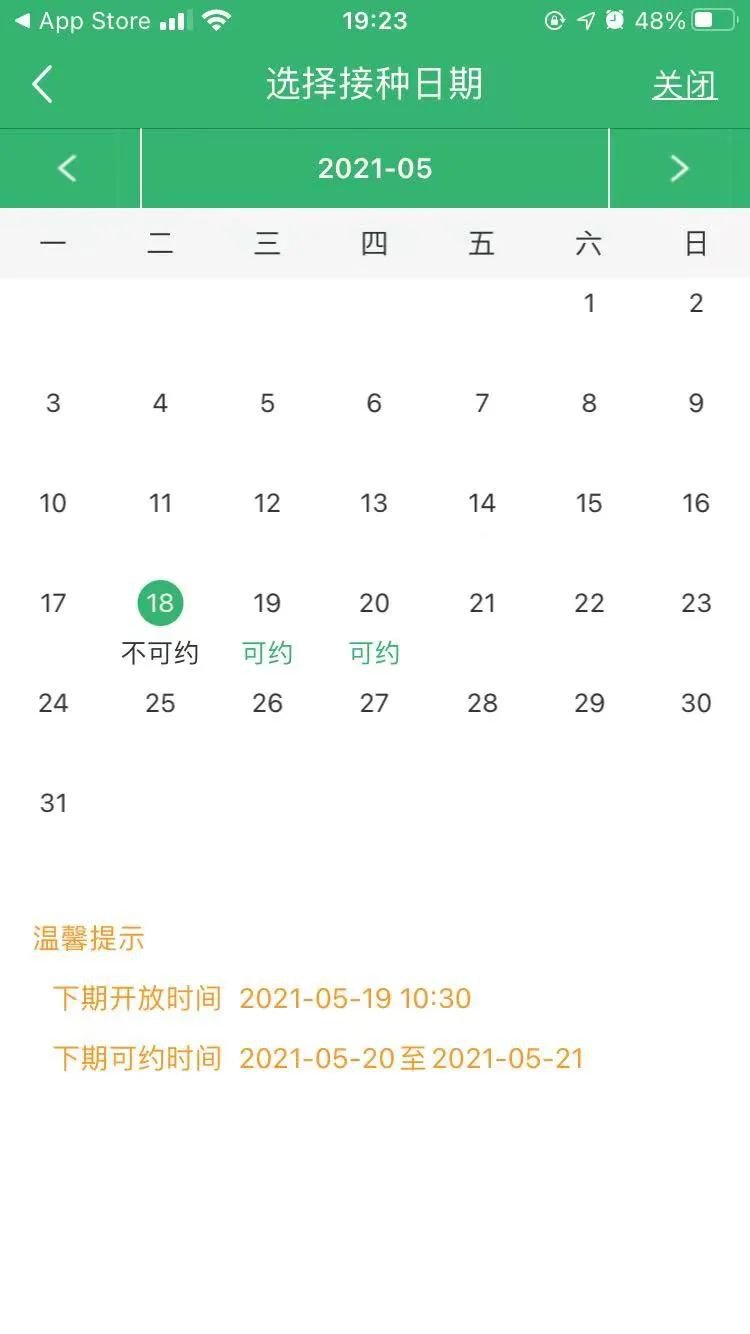Tap the highlighted date 18
The height and width of the screenshot is (1334, 750).
160,603
